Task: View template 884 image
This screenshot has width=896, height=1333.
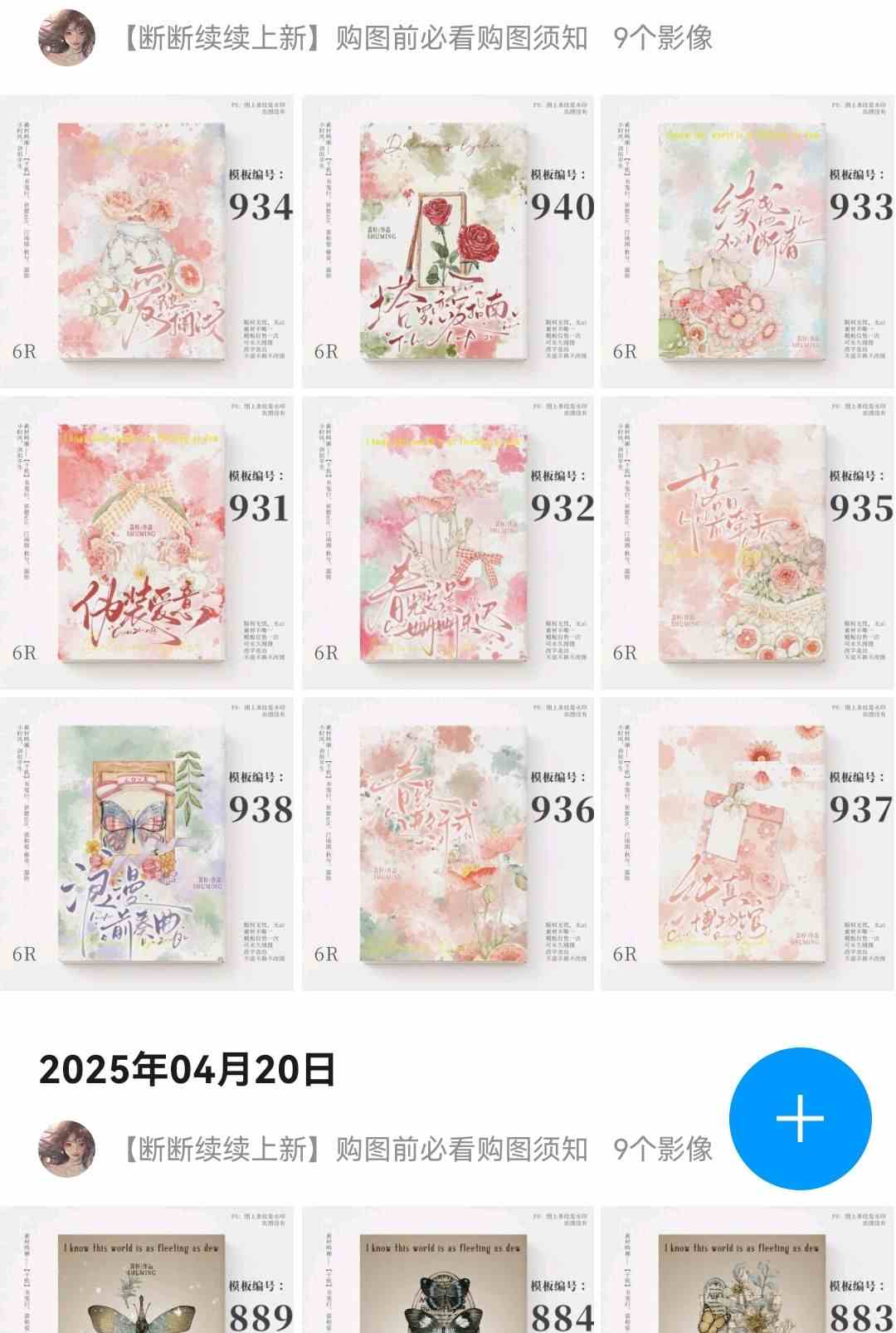Action: [x=447, y=1272]
